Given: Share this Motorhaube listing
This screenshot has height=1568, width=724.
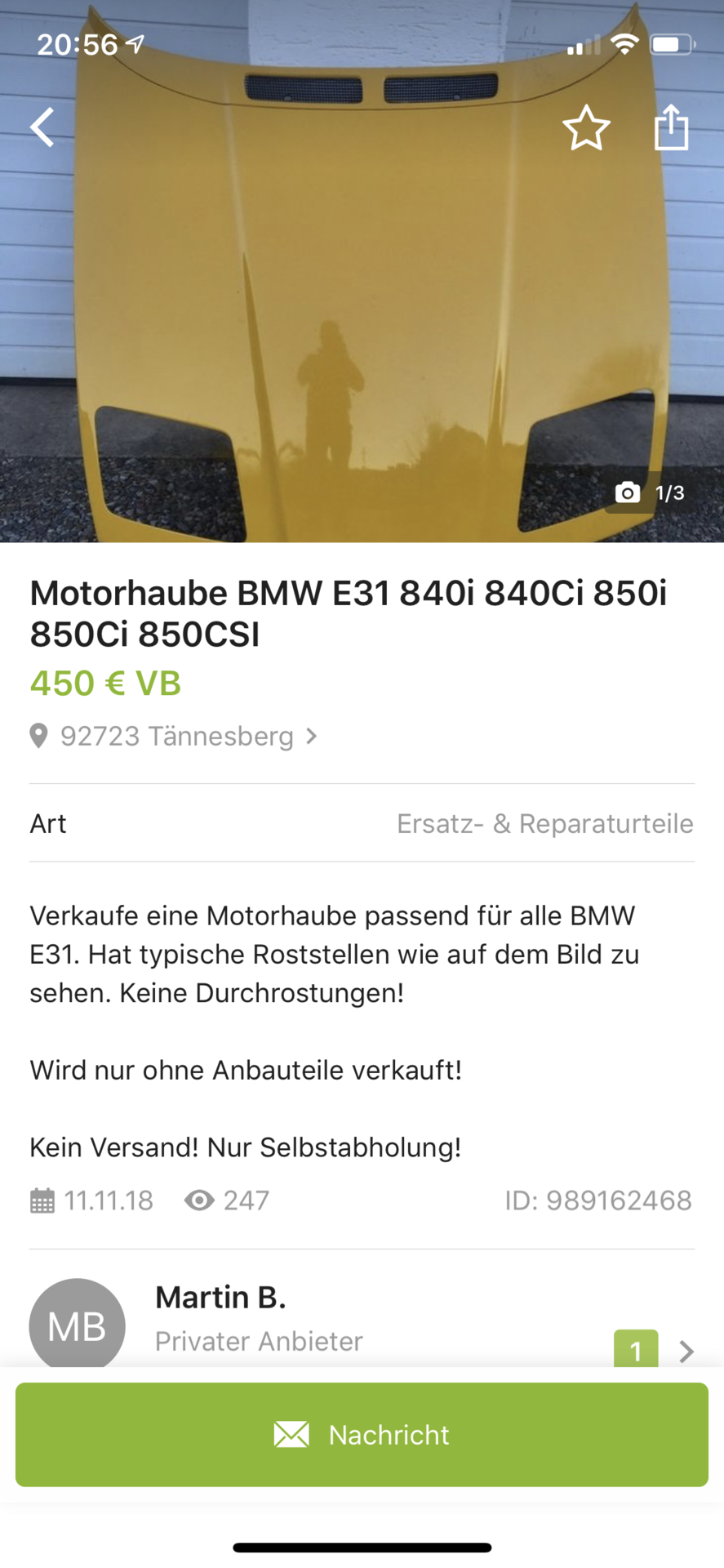Looking at the screenshot, I should (671, 127).
